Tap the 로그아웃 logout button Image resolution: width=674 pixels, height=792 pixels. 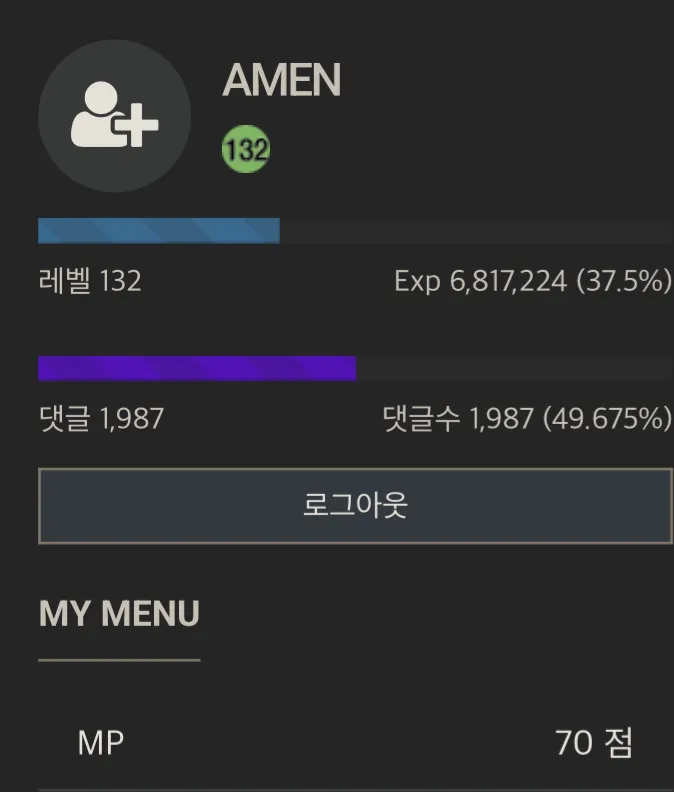tap(355, 506)
